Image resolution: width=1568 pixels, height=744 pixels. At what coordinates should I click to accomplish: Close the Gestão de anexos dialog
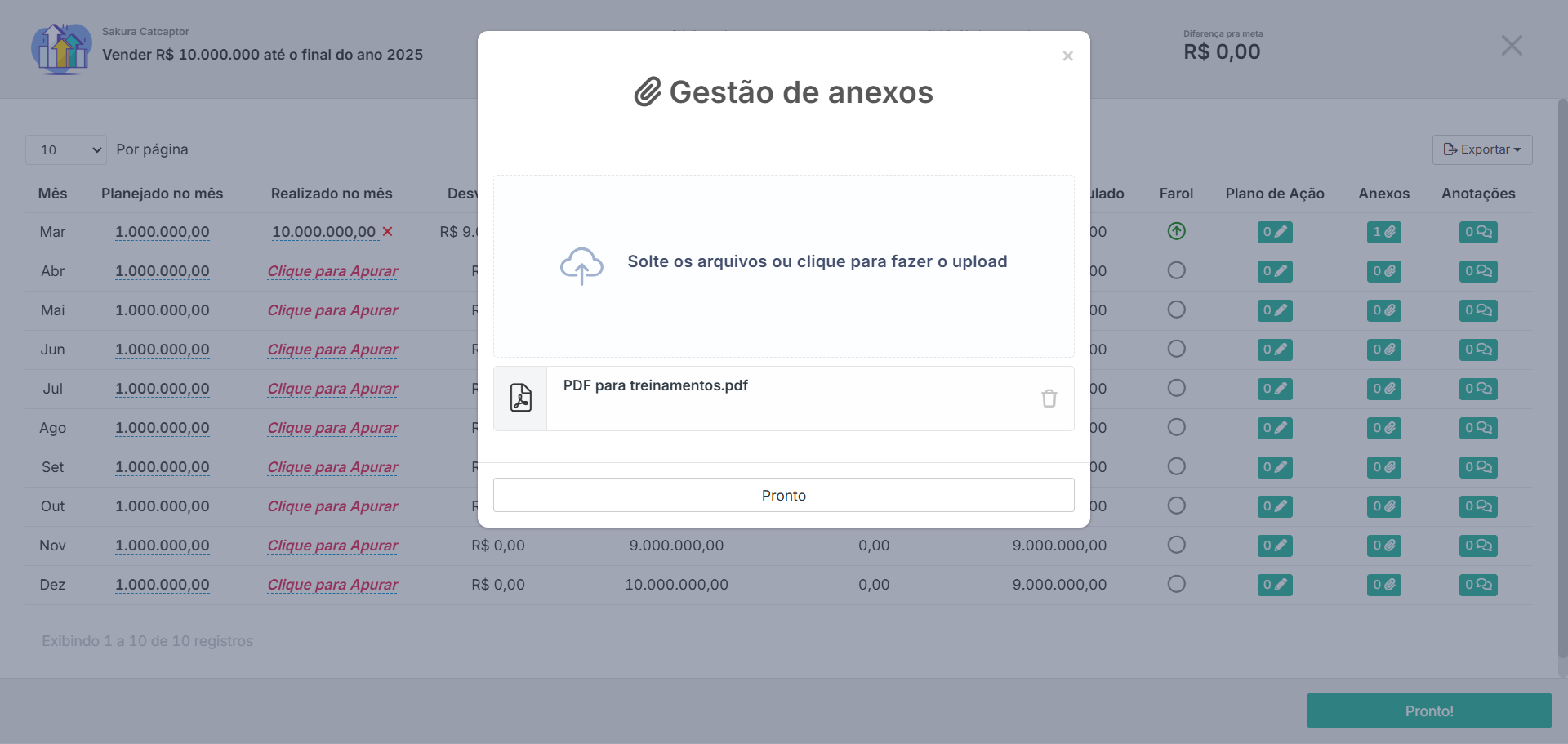coord(1067,56)
